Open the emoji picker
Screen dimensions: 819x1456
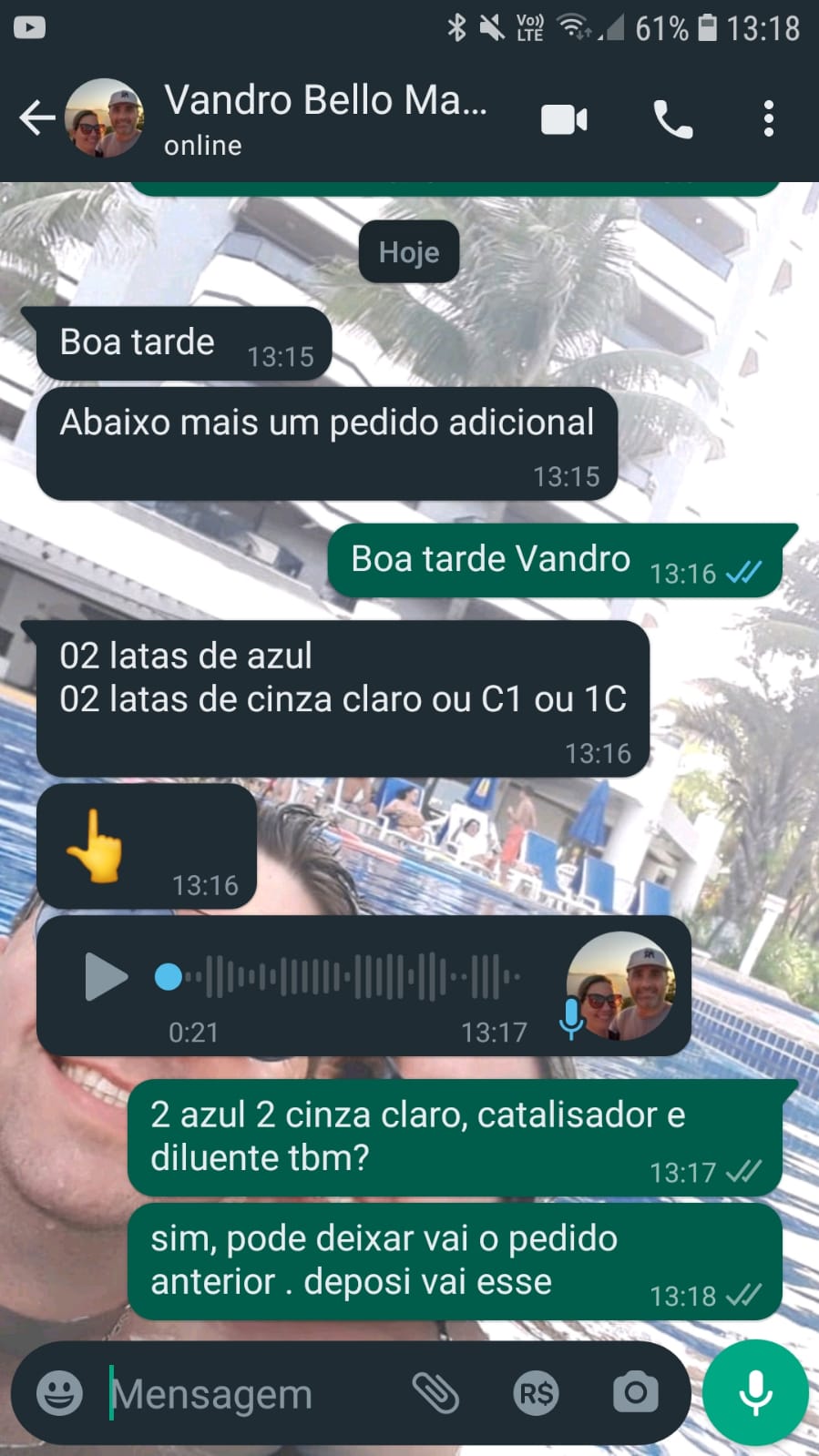[x=59, y=1392]
